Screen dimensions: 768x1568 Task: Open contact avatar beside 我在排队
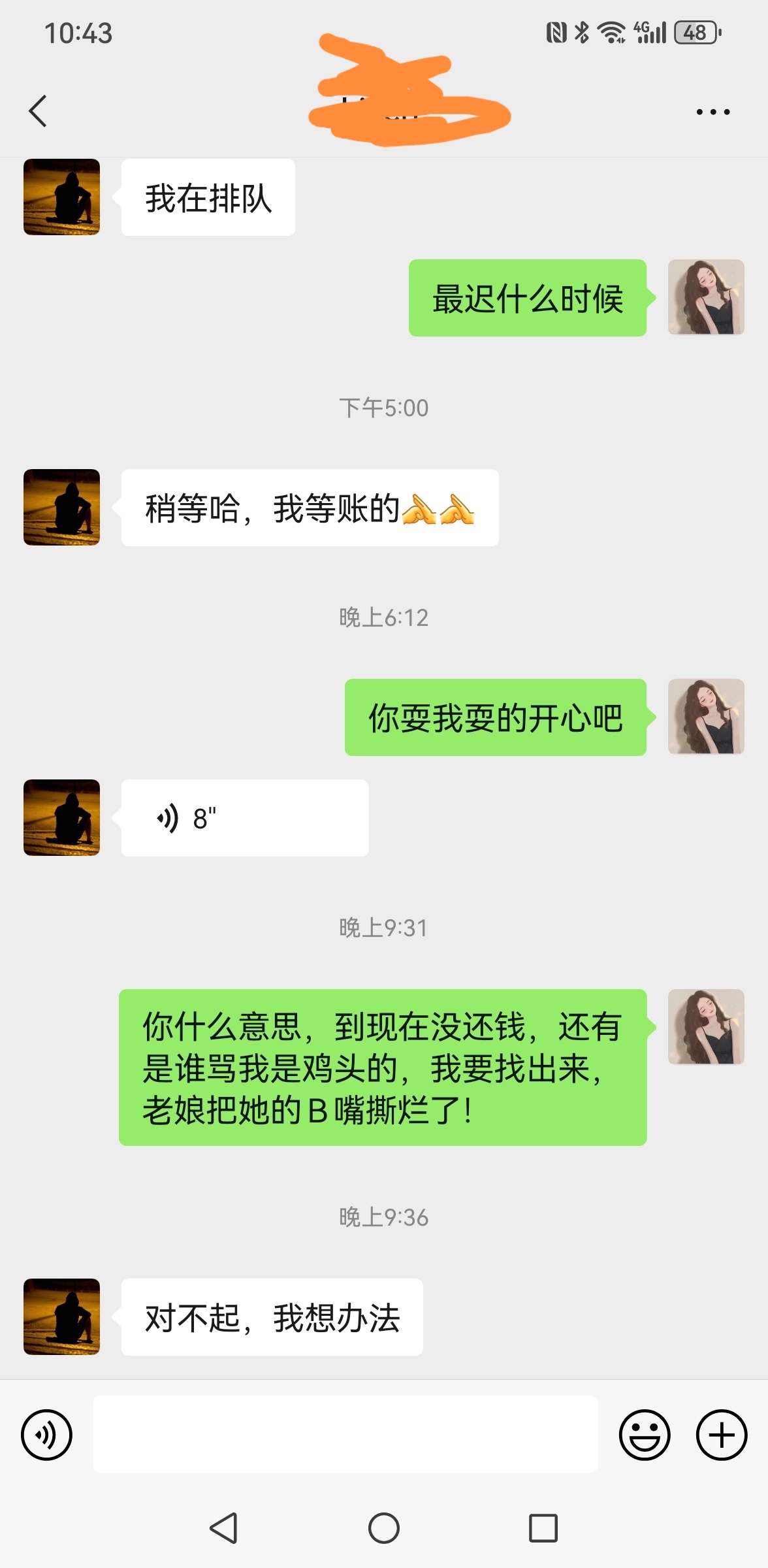coord(61,197)
